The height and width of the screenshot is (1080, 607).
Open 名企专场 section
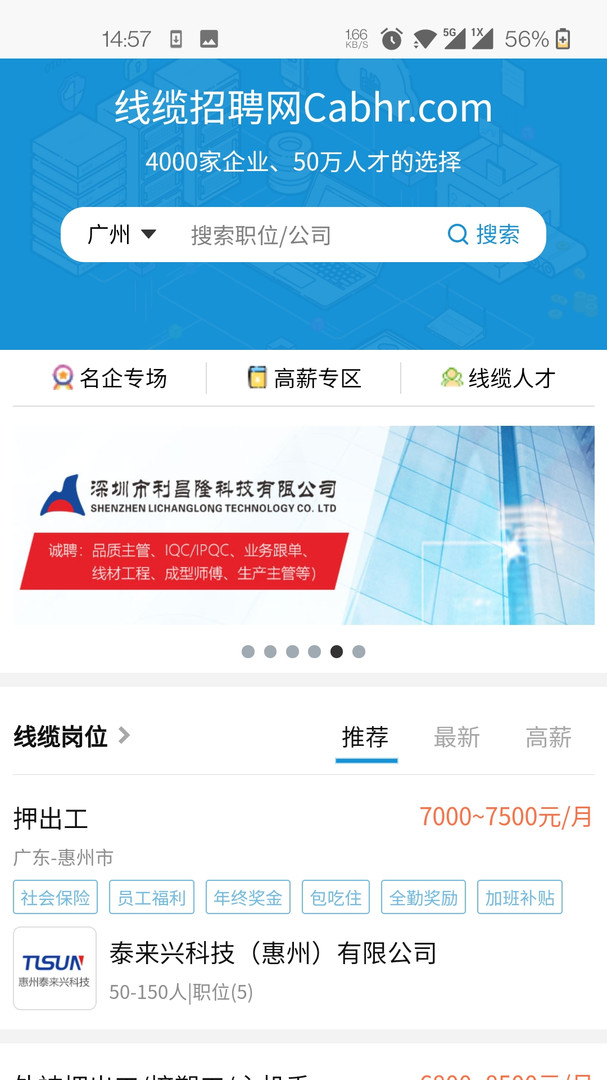pos(109,378)
